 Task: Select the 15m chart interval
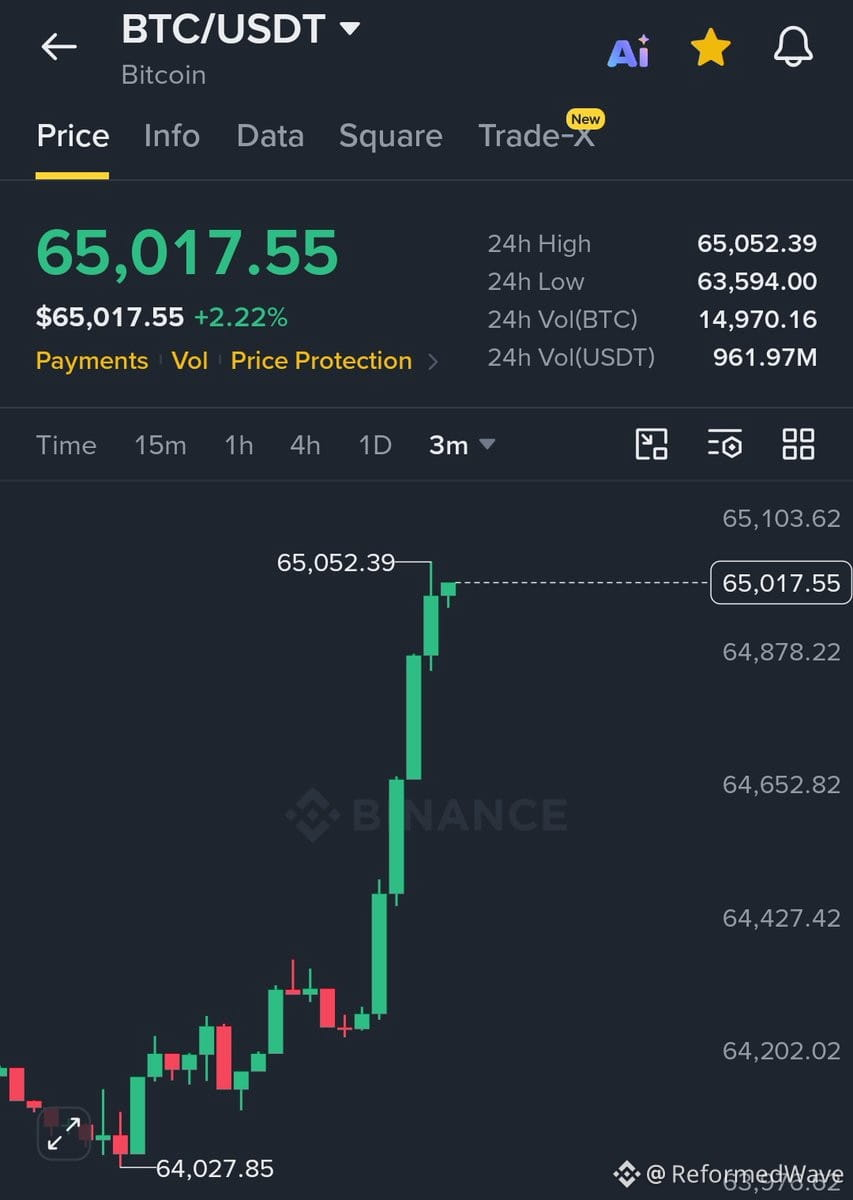(160, 445)
